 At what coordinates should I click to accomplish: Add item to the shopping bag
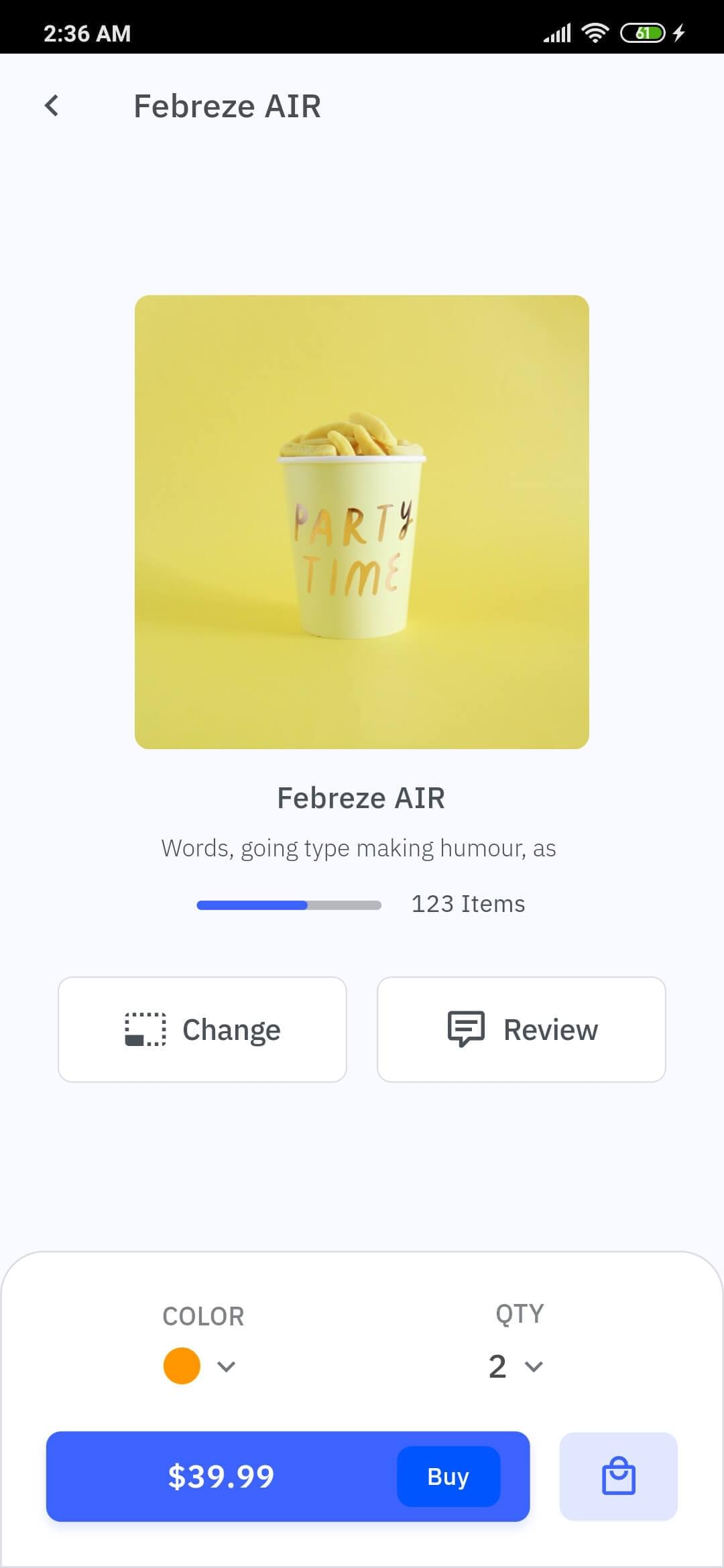618,1476
